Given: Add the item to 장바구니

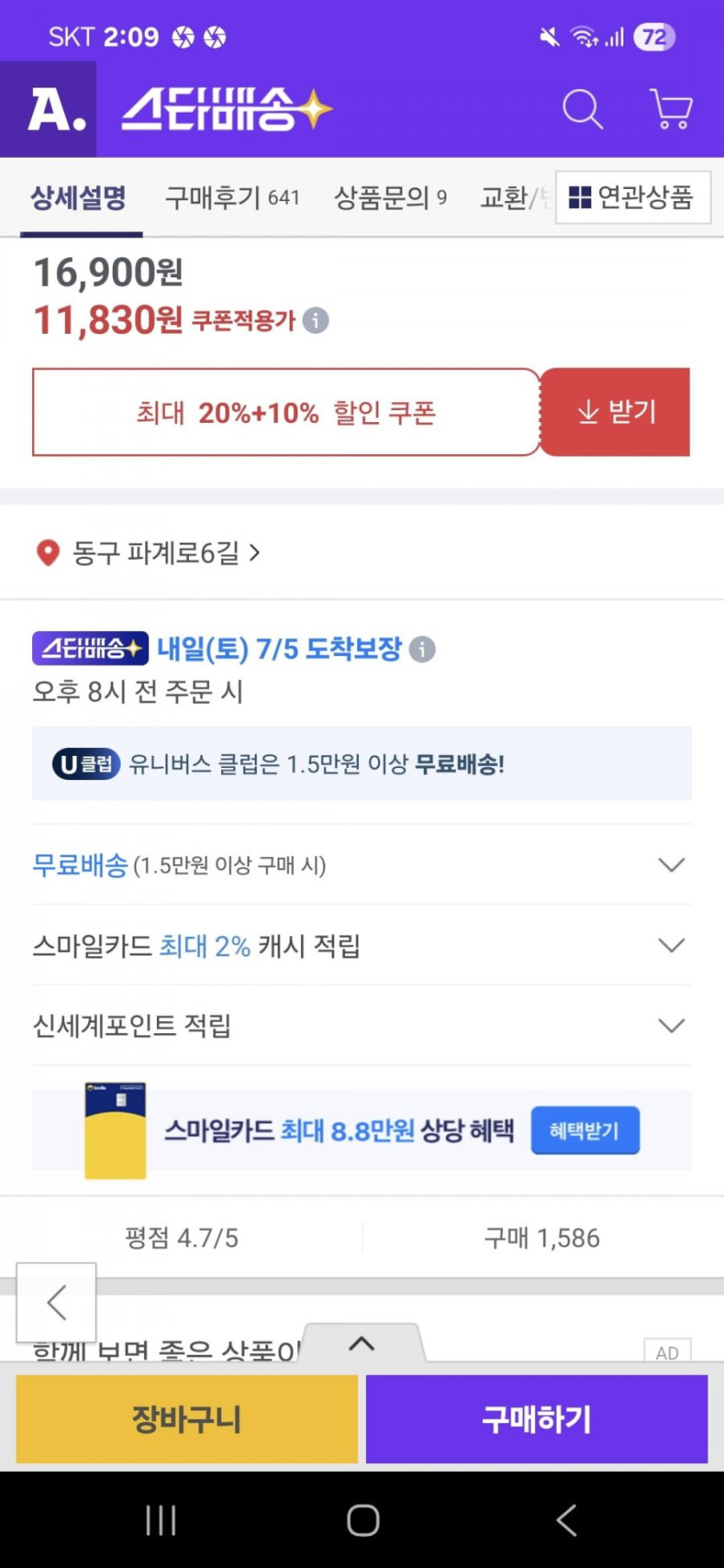Looking at the screenshot, I should click(x=186, y=1419).
